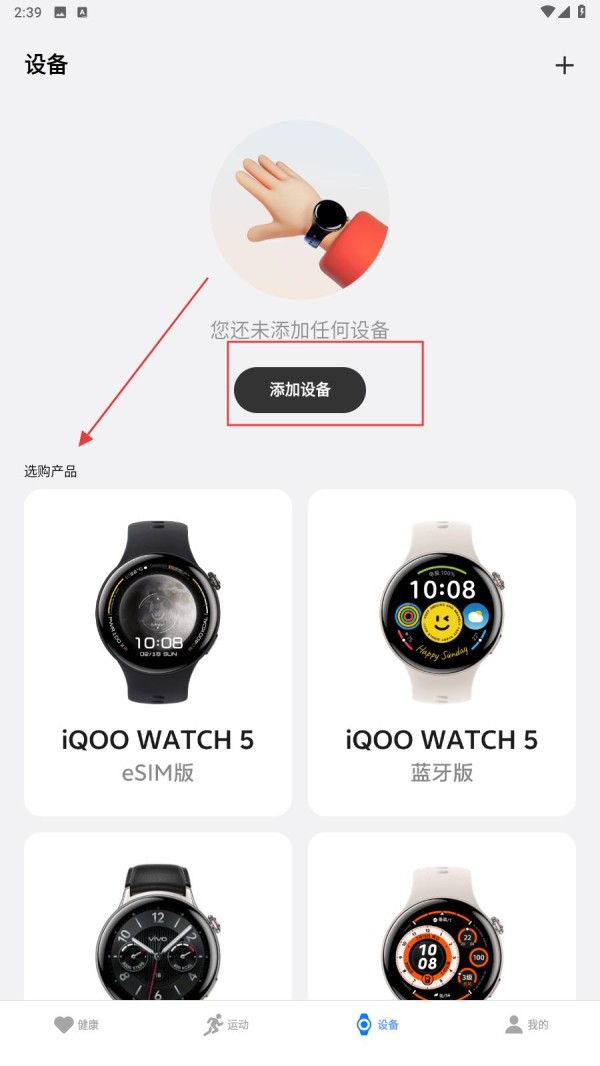Screen dimensions: 600x1066
Task: Select the 设备 tab
Action: pyautogui.click(x=376, y=1025)
